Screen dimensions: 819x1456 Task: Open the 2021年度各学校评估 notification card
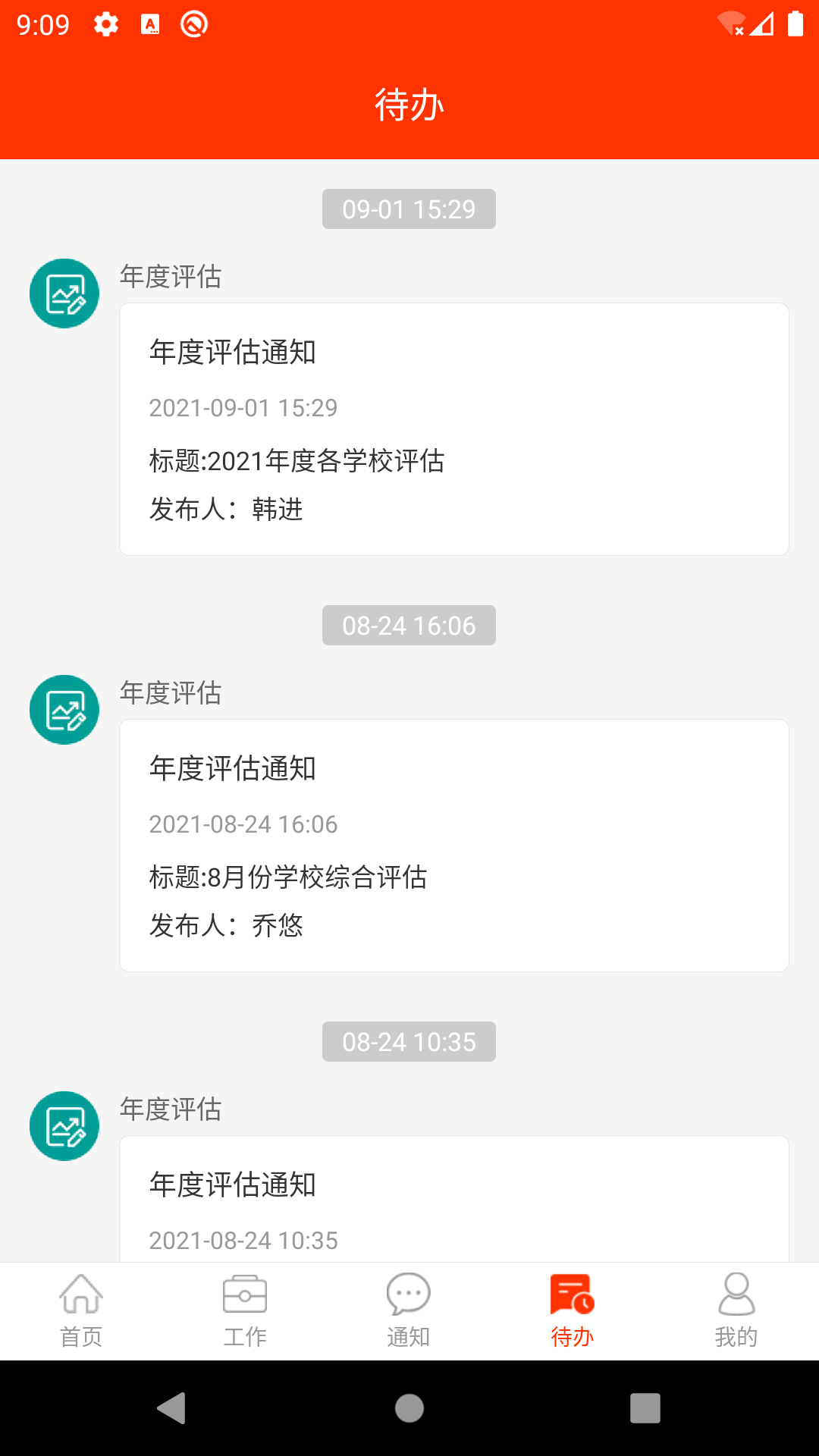(453, 428)
